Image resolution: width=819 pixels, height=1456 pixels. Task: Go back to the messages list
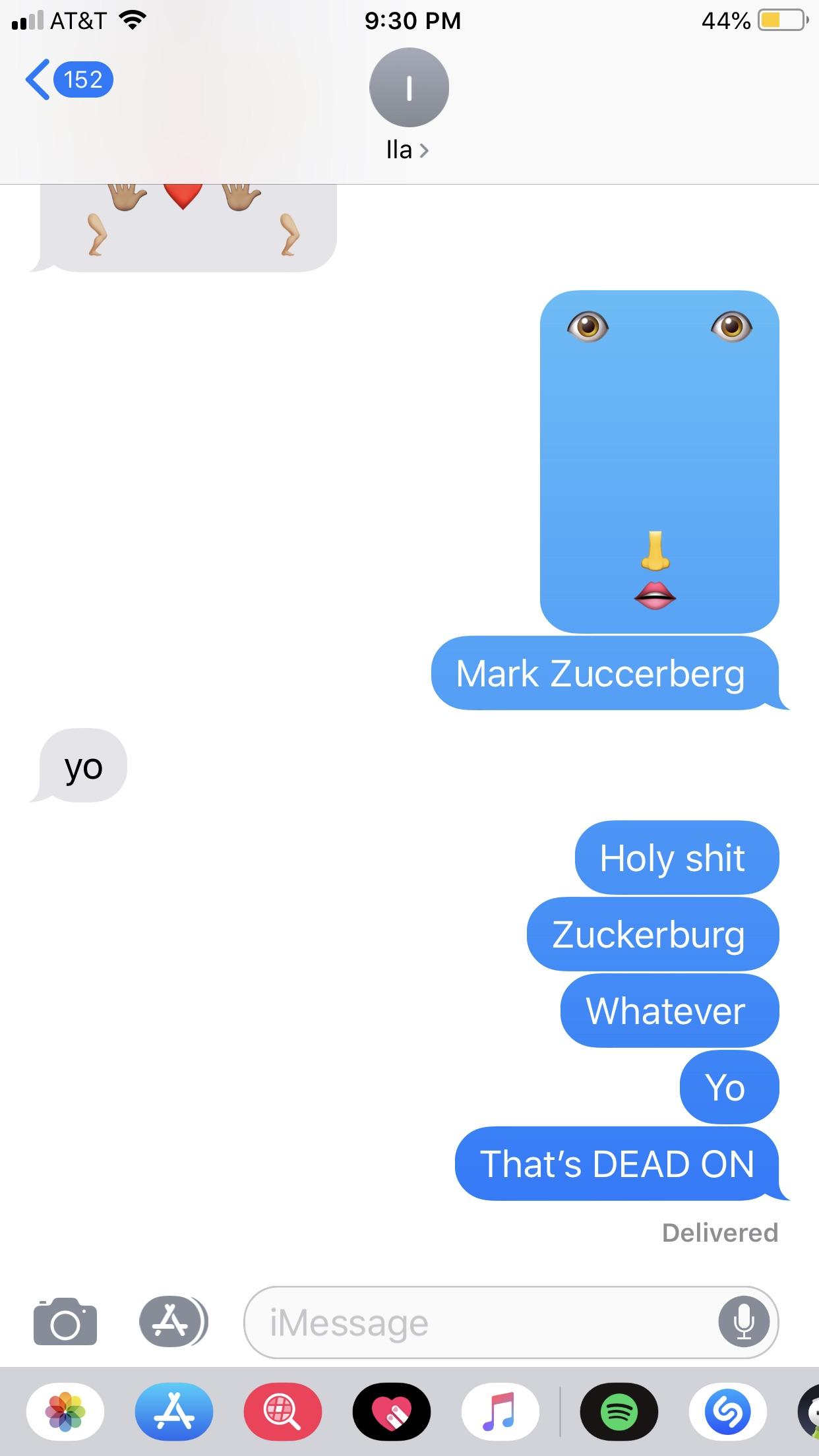coord(69,80)
